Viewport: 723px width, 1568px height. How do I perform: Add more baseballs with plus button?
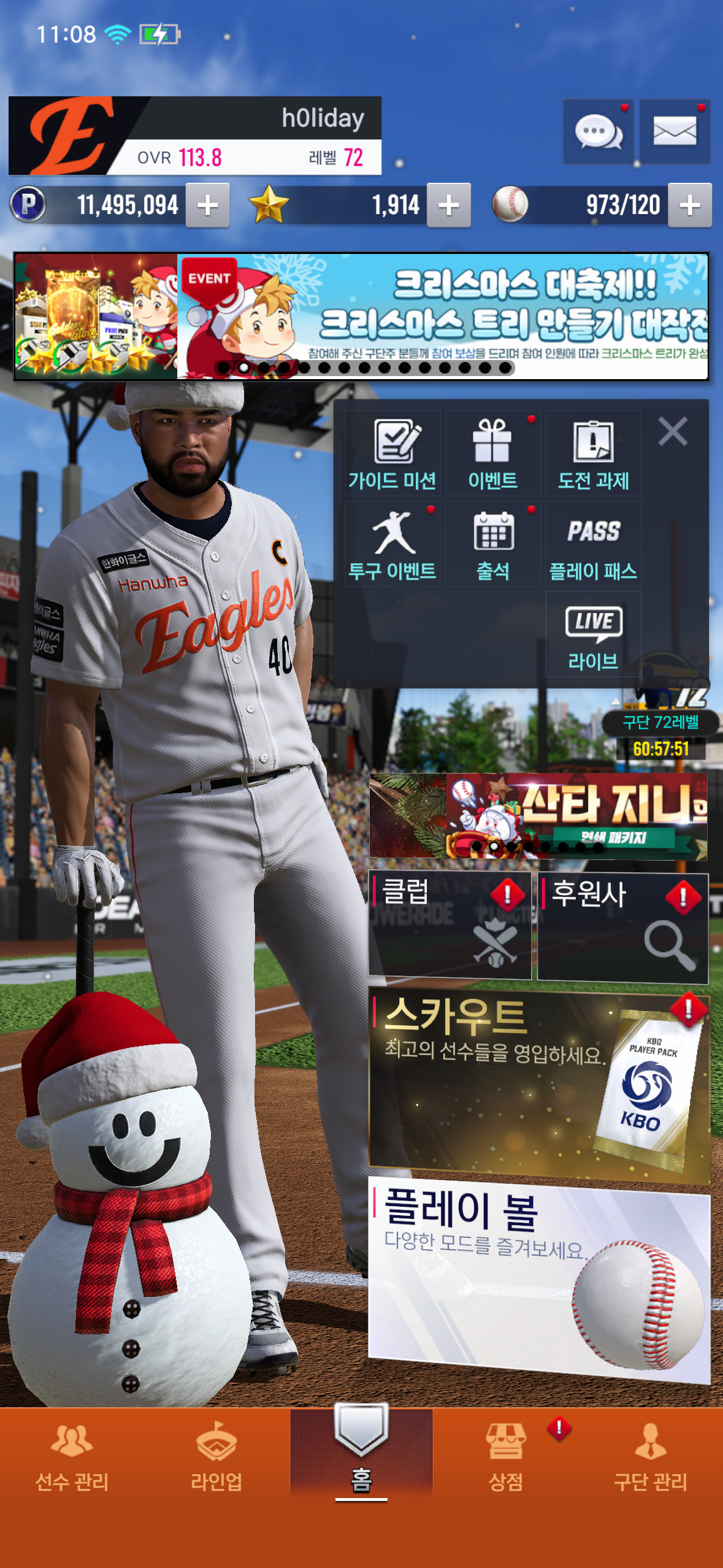(x=689, y=206)
